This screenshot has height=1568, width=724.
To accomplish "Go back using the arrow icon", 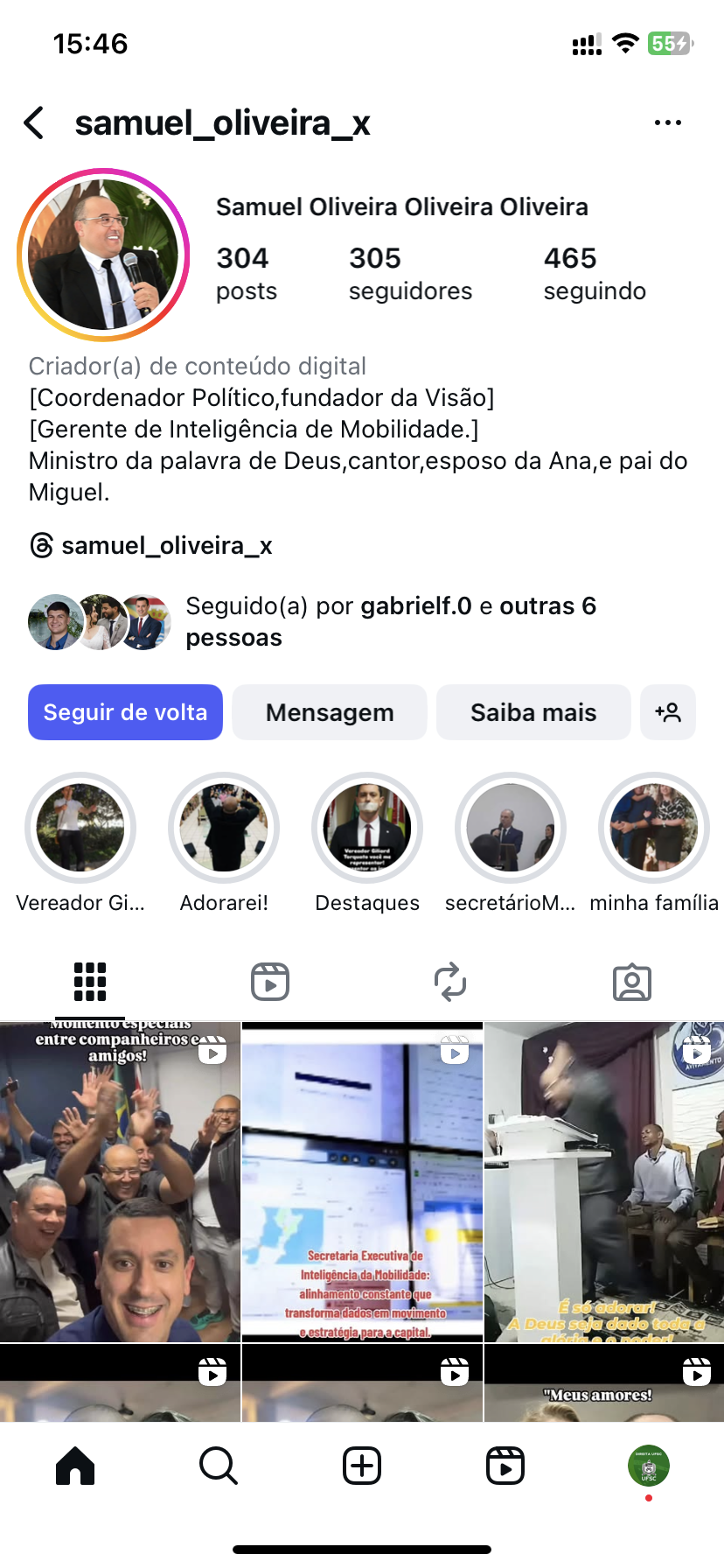I will pos(35,123).
